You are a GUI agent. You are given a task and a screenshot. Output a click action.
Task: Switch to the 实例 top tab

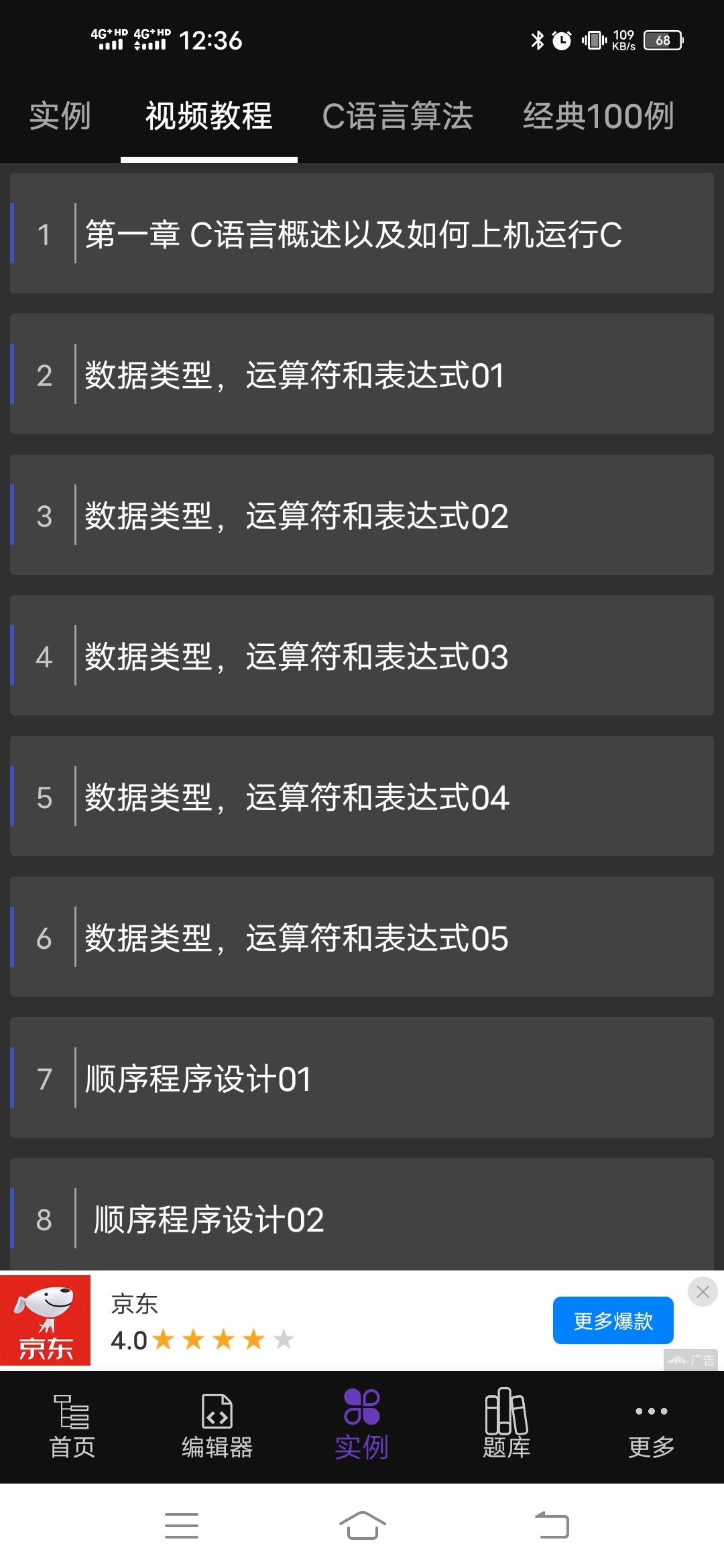tap(60, 116)
